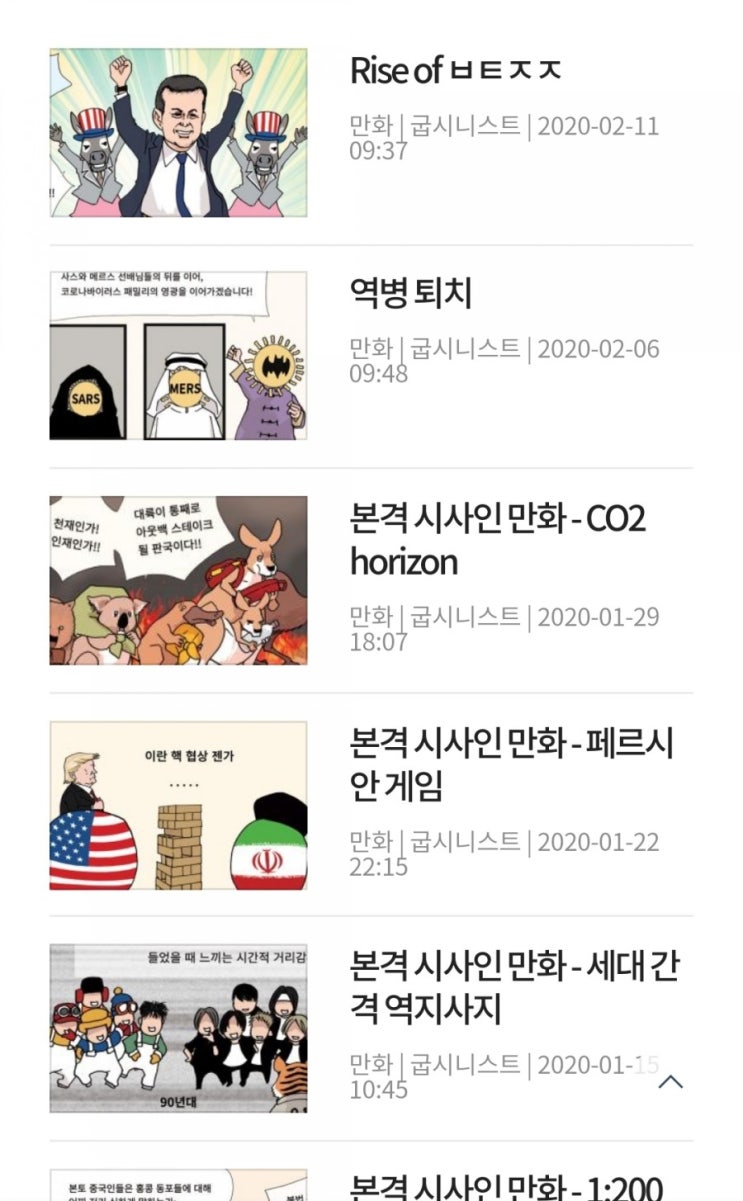Image resolution: width=743 pixels, height=1201 pixels.
Task: Open the '페르시안 게임' cartoon article
Action: (512, 765)
